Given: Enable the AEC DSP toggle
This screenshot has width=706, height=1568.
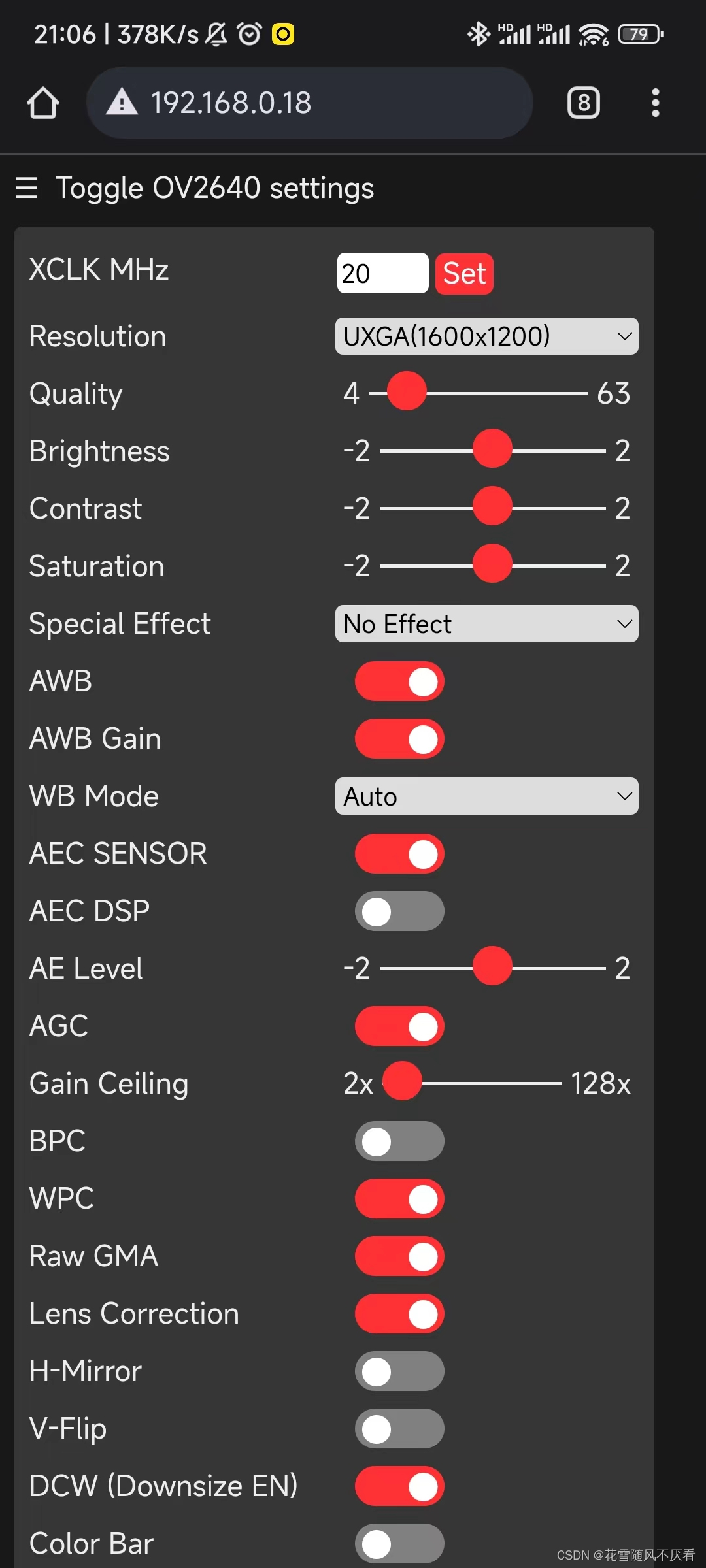Looking at the screenshot, I should point(399,911).
